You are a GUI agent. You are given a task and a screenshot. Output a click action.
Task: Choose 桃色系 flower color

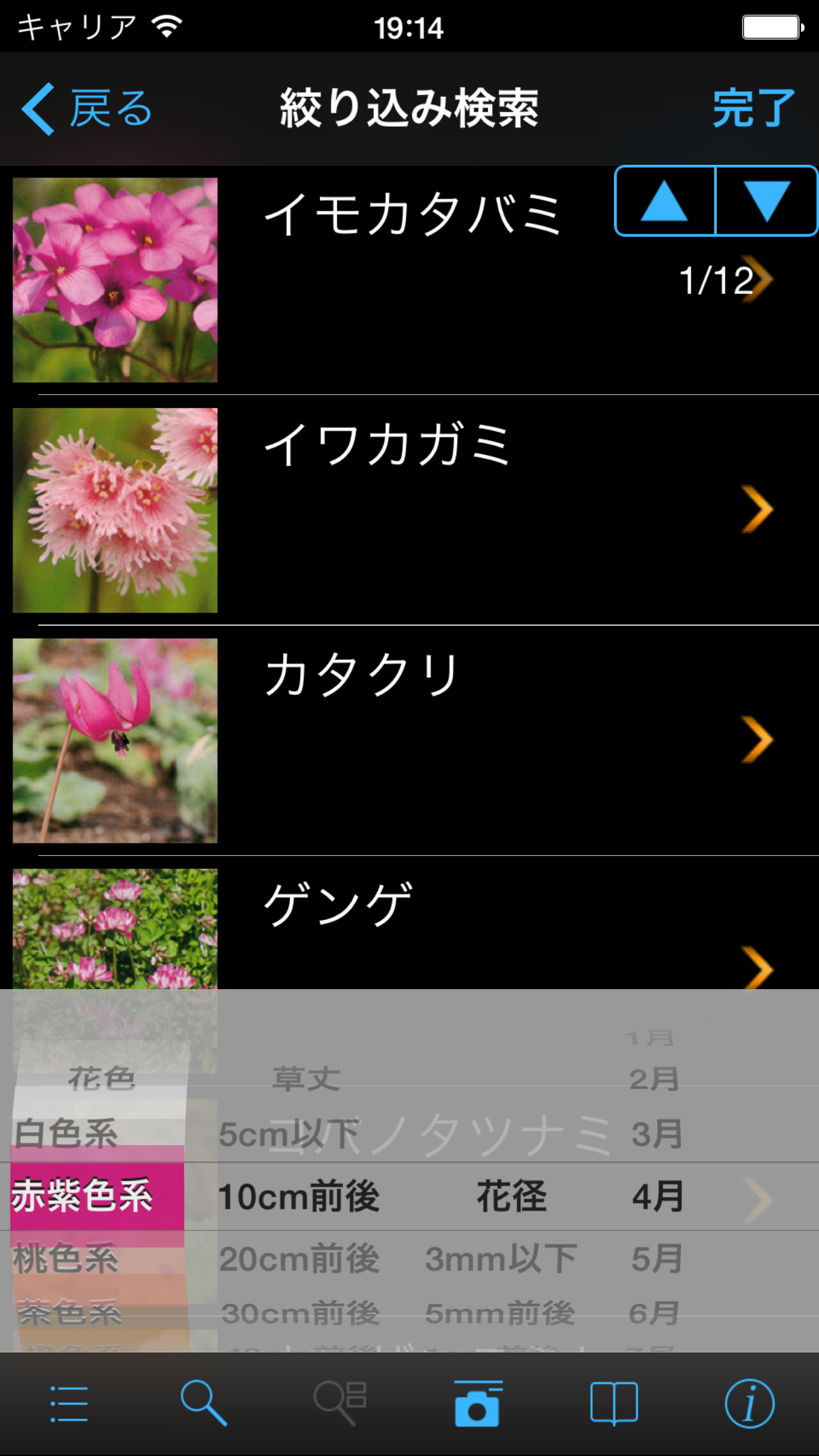coord(66,1258)
